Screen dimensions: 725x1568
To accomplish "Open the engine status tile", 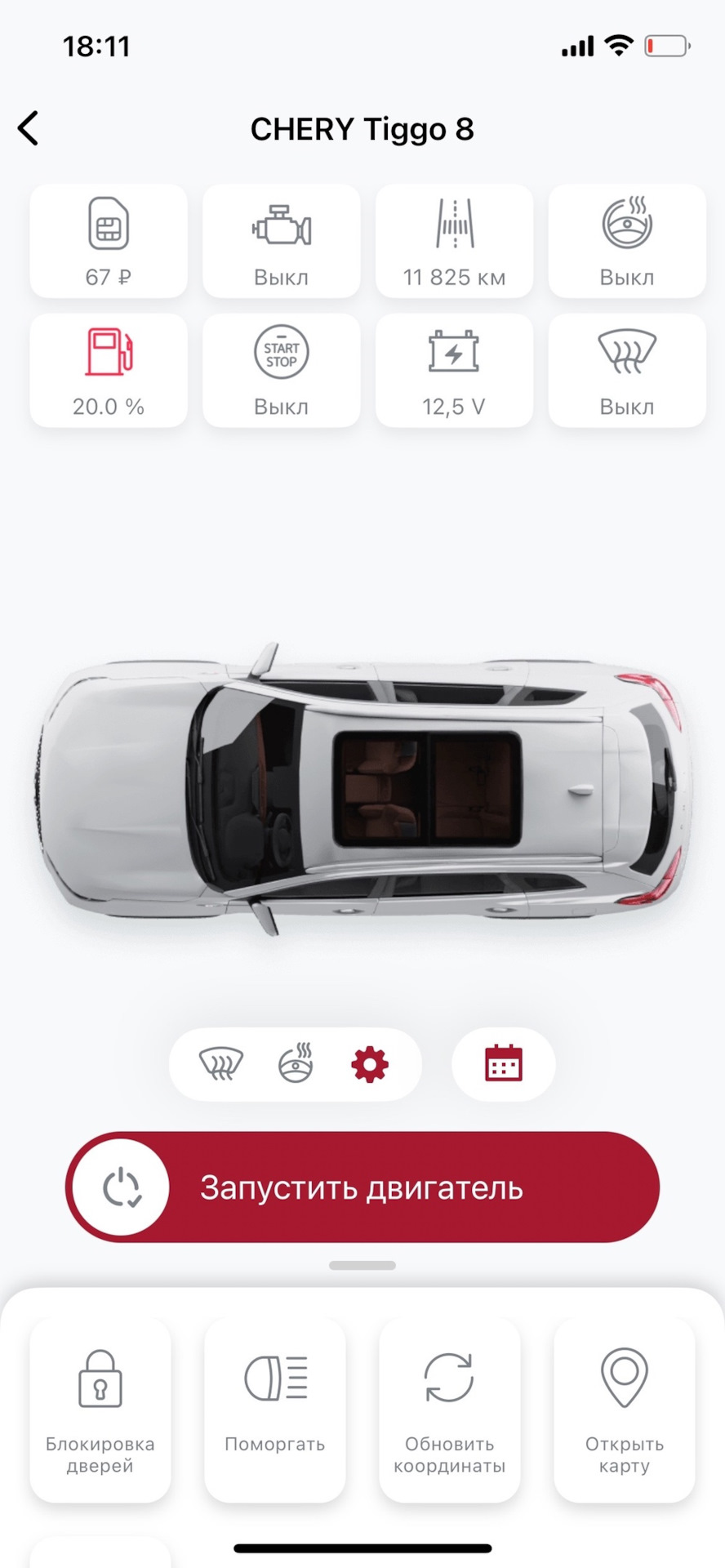I will tap(281, 241).
